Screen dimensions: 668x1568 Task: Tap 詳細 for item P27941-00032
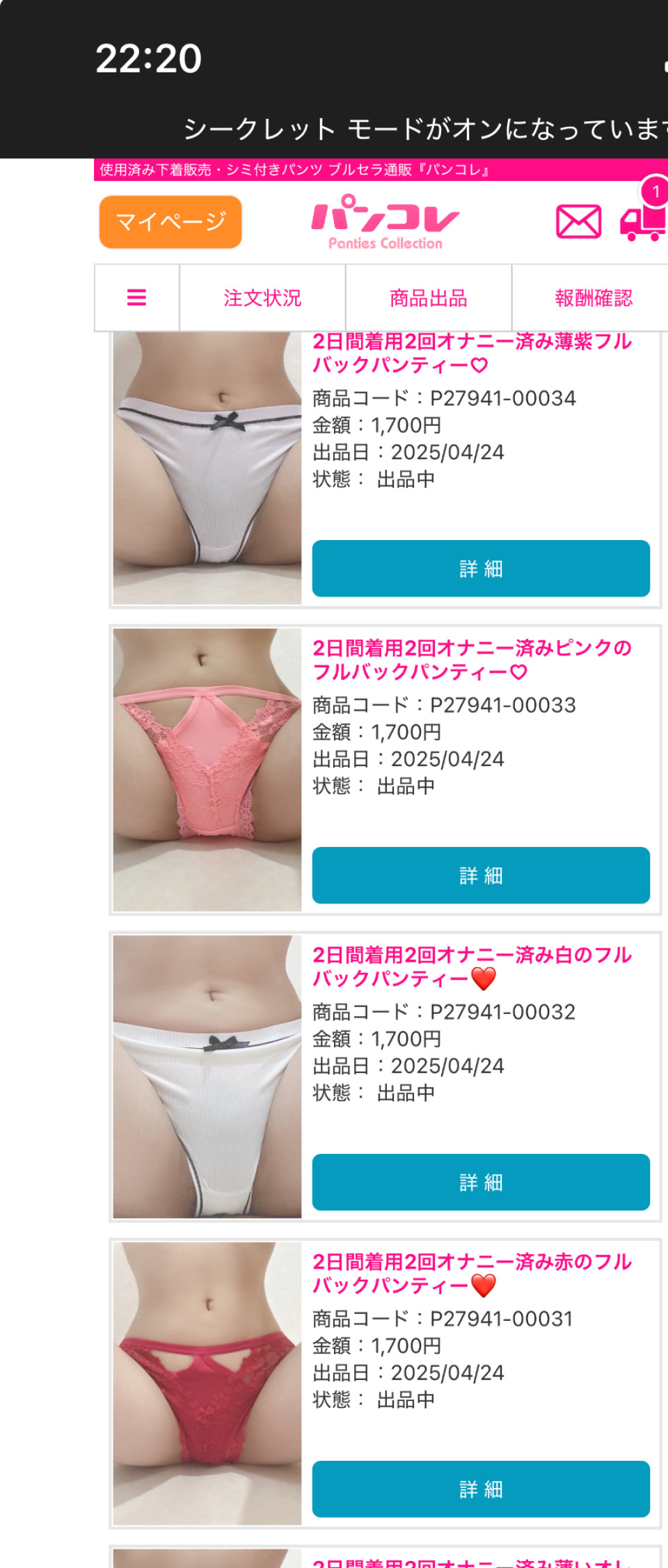pos(481,1182)
